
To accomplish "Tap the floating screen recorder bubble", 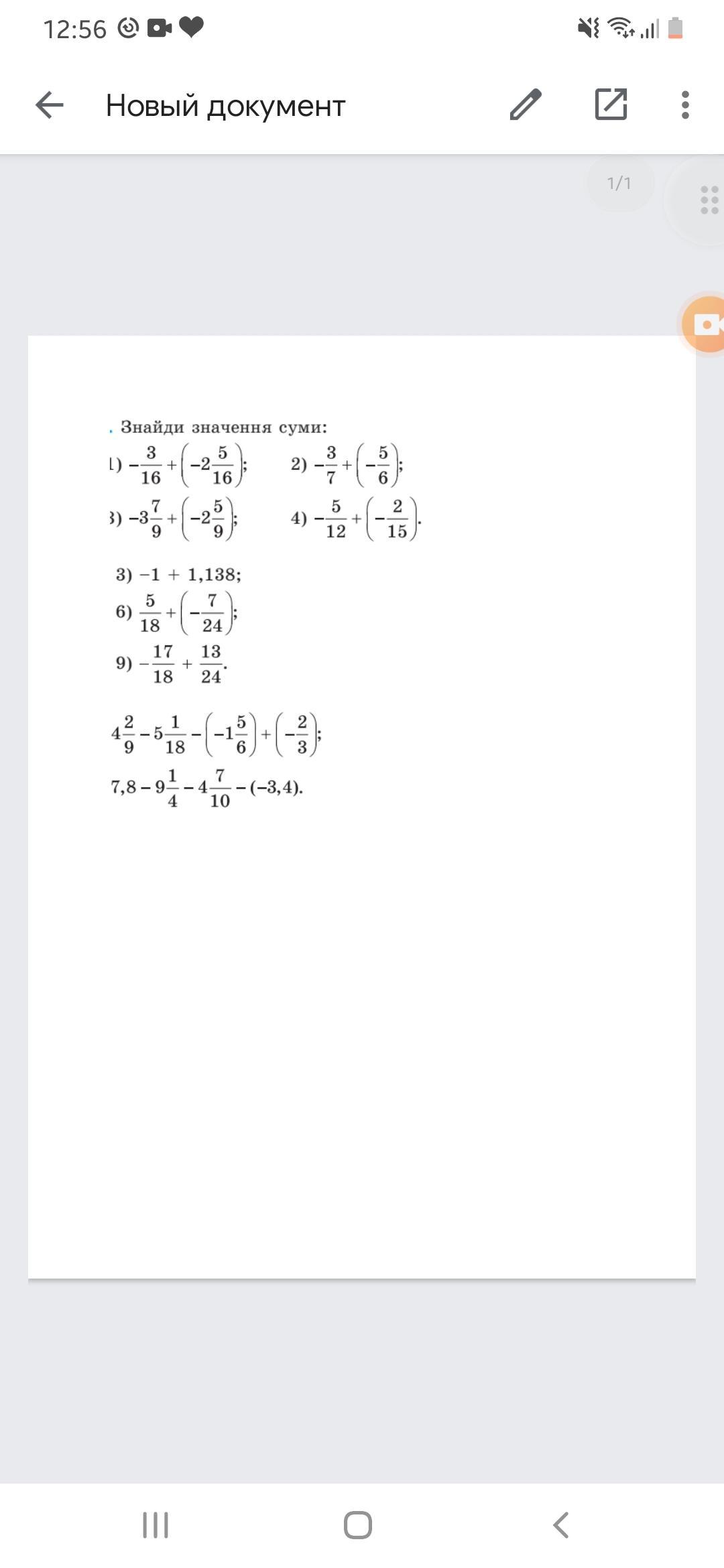I will point(706,325).
